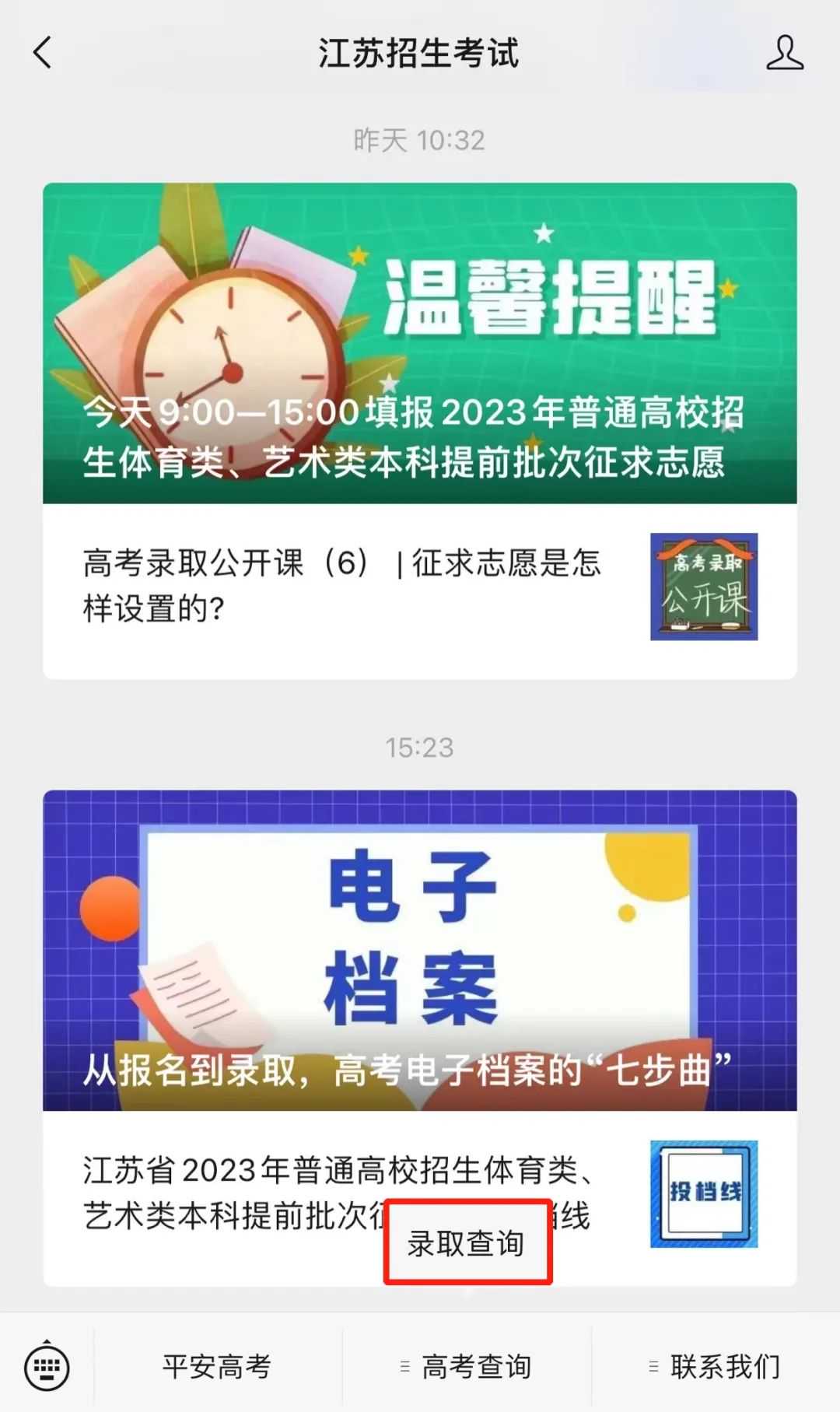840x1412 pixels.
Task: Open the 体育类、艺术类本科提前批次投档线 article
Action: tap(233, 1192)
